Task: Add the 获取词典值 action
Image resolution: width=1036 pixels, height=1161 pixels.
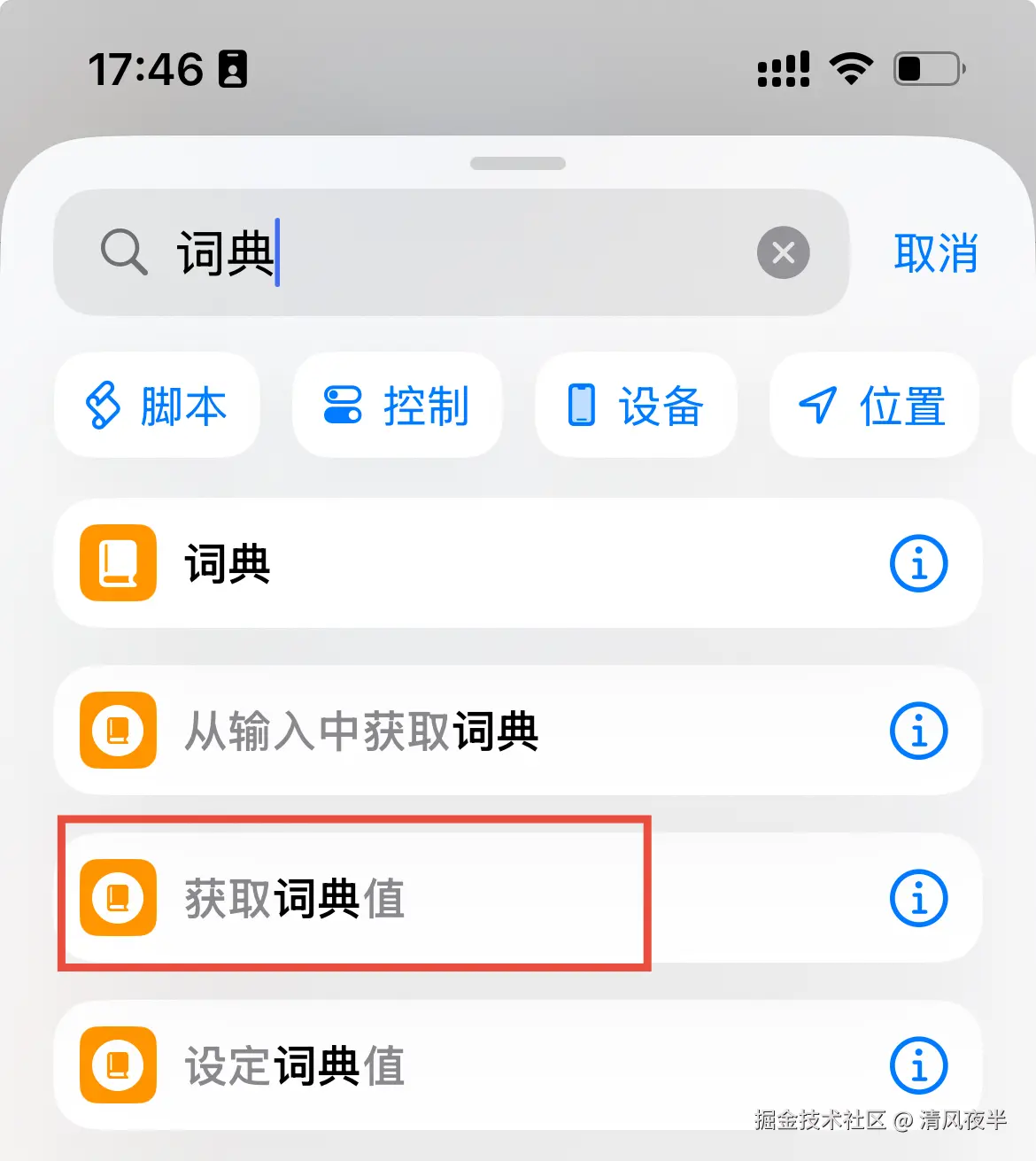Action: 443,898
